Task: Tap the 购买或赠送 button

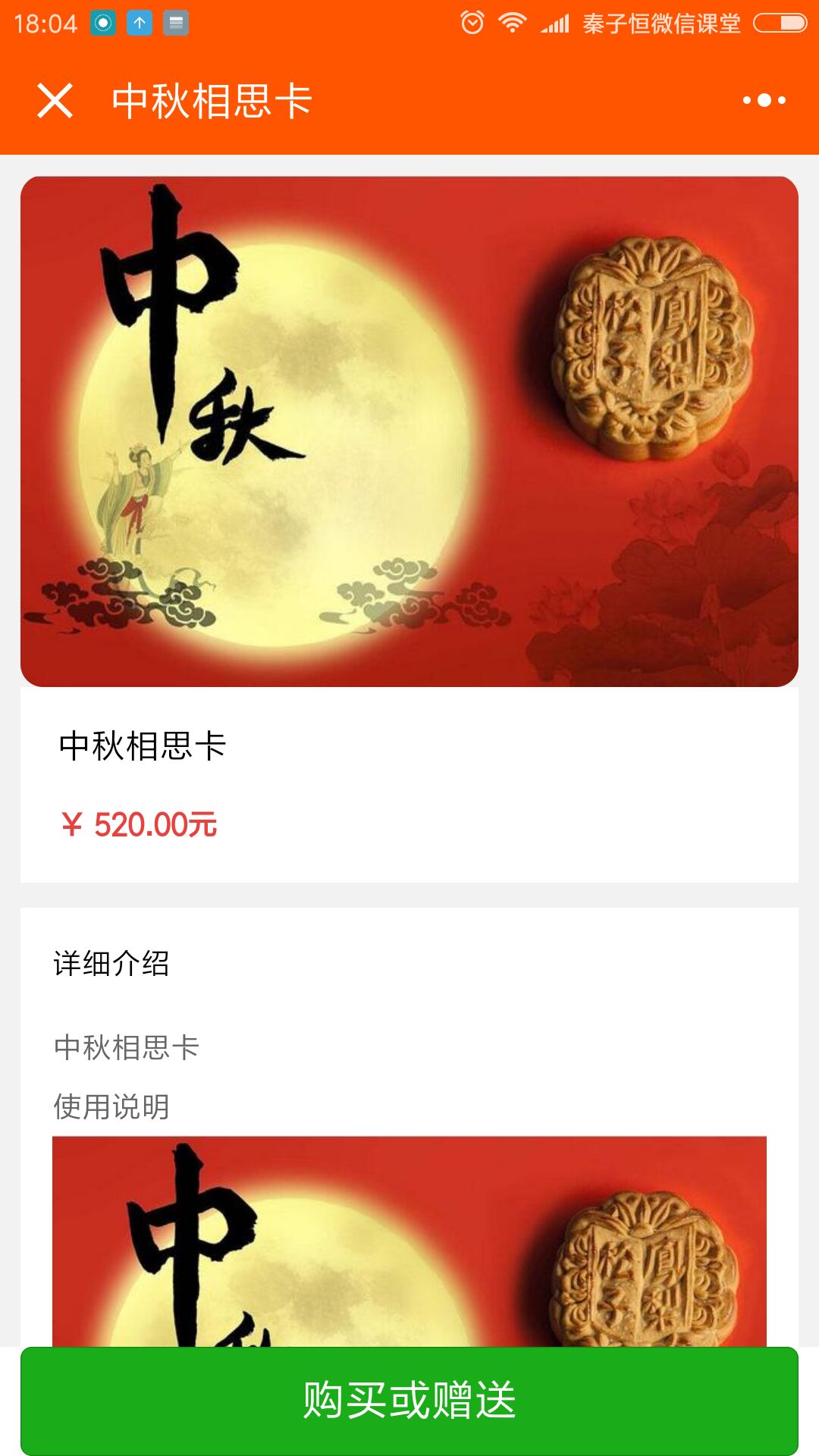Action: pyautogui.click(x=409, y=1401)
